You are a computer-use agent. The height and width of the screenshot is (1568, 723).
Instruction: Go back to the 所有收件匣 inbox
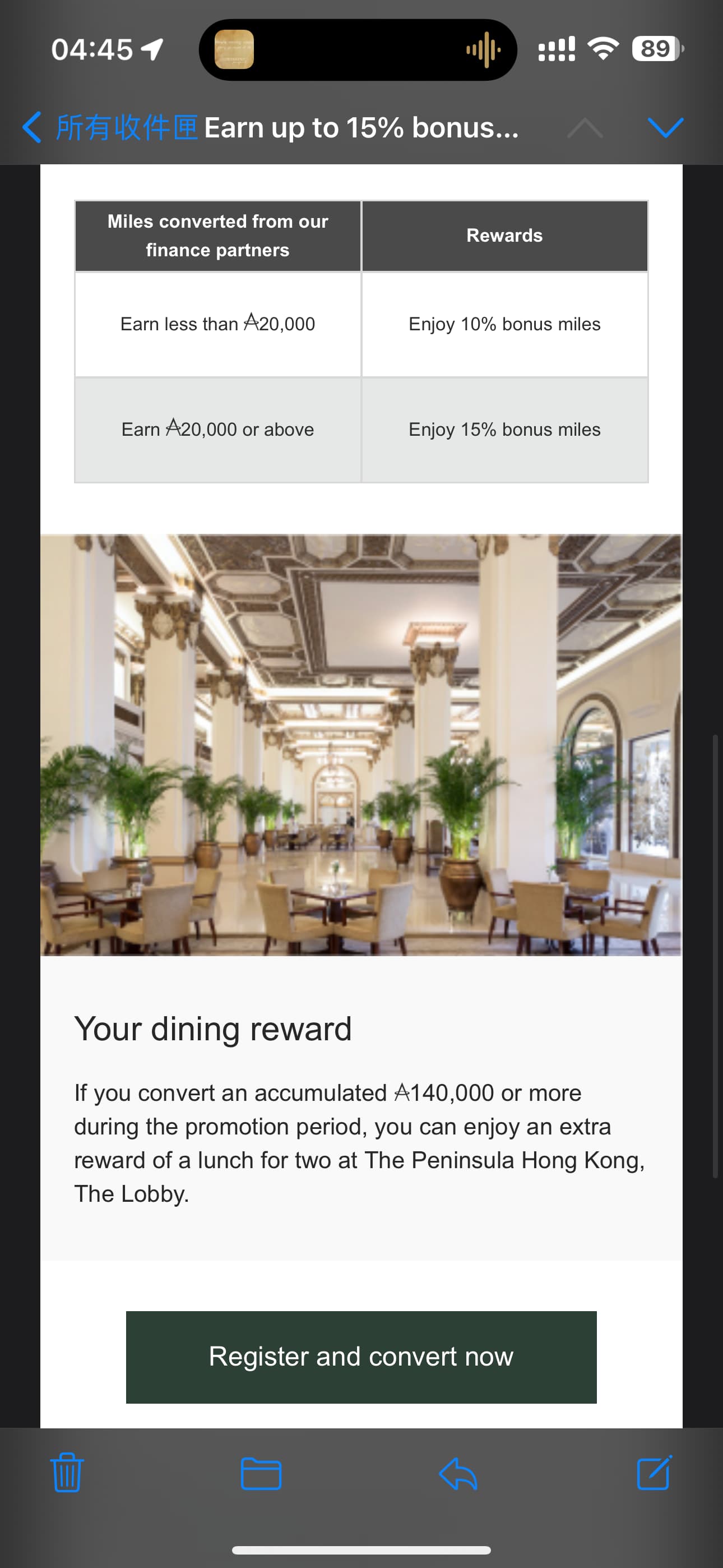pyautogui.click(x=109, y=128)
